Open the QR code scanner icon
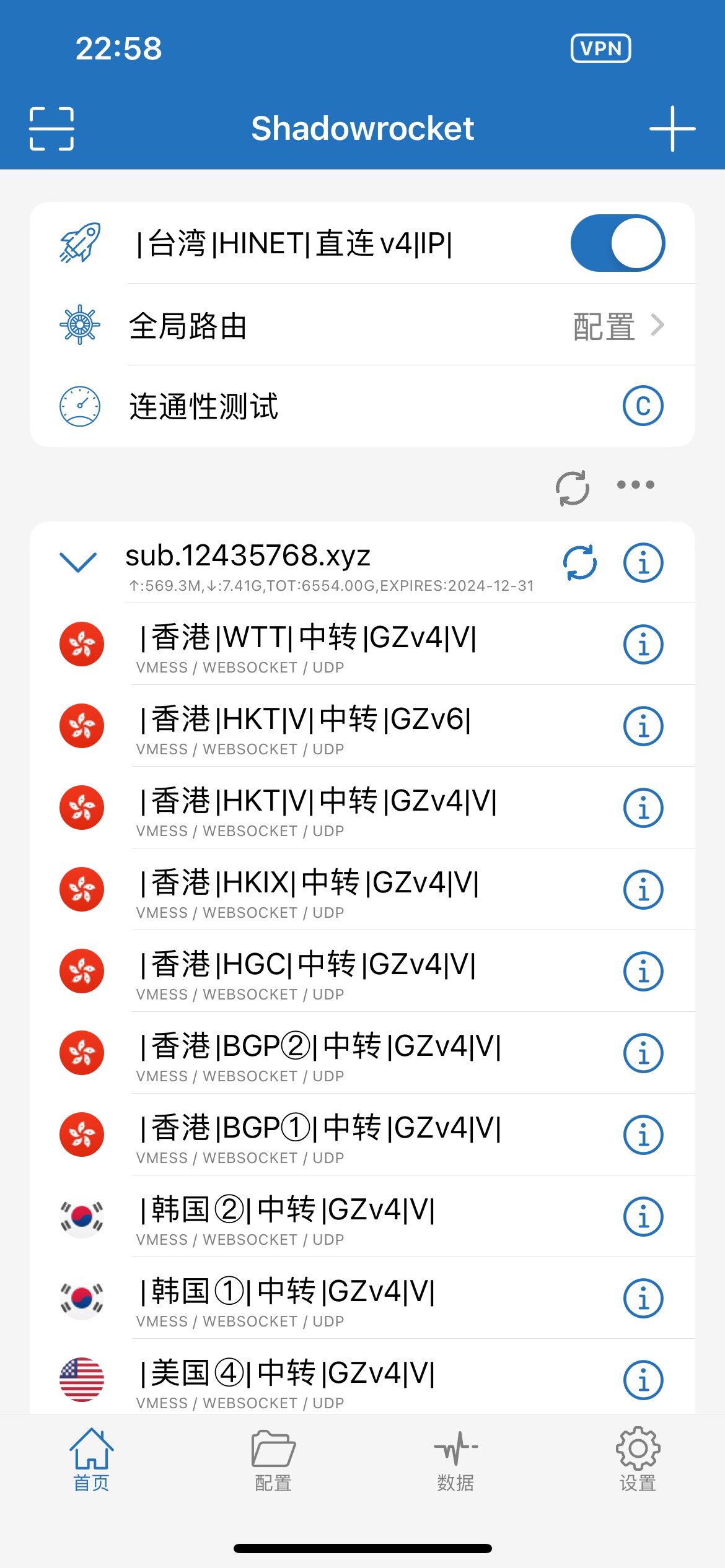 pyautogui.click(x=51, y=129)
